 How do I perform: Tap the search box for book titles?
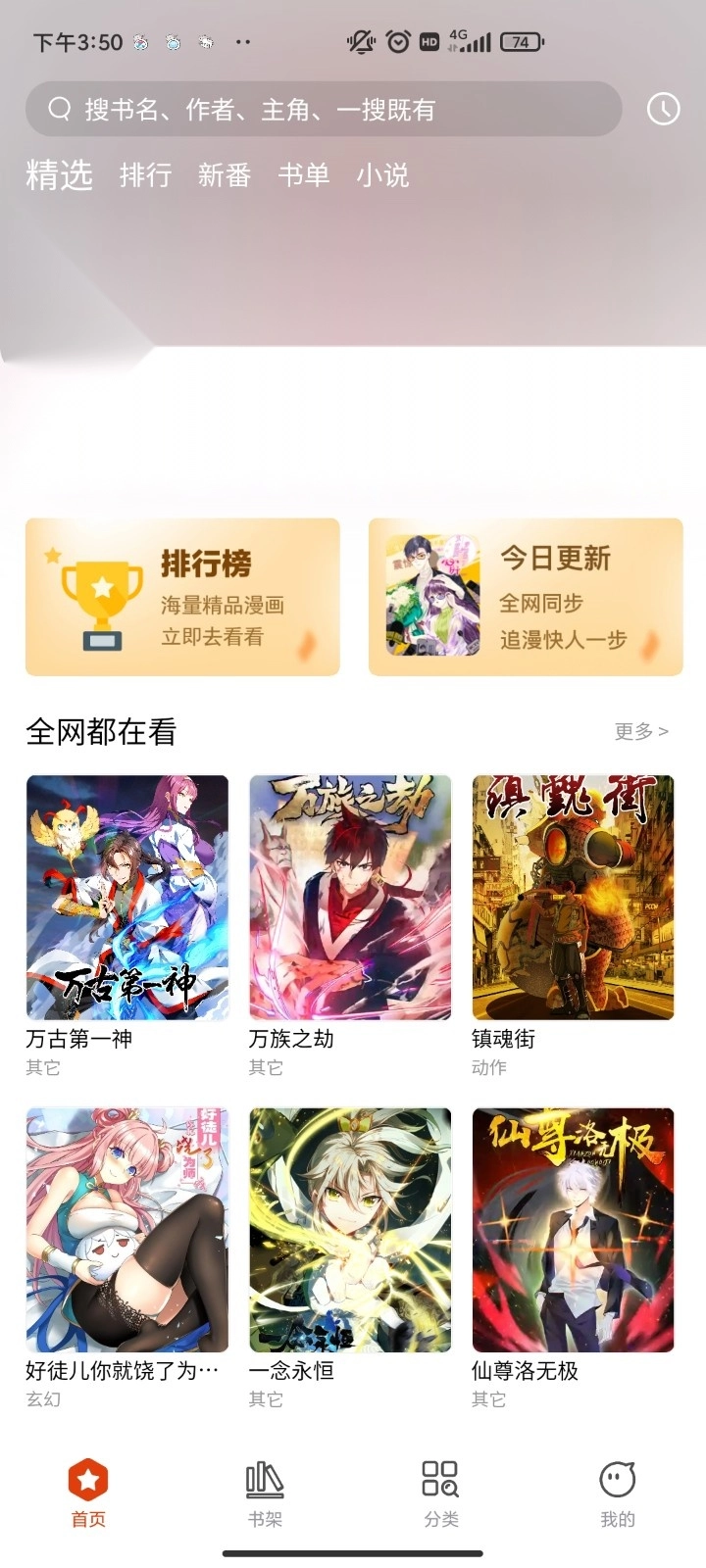(324, 109)
